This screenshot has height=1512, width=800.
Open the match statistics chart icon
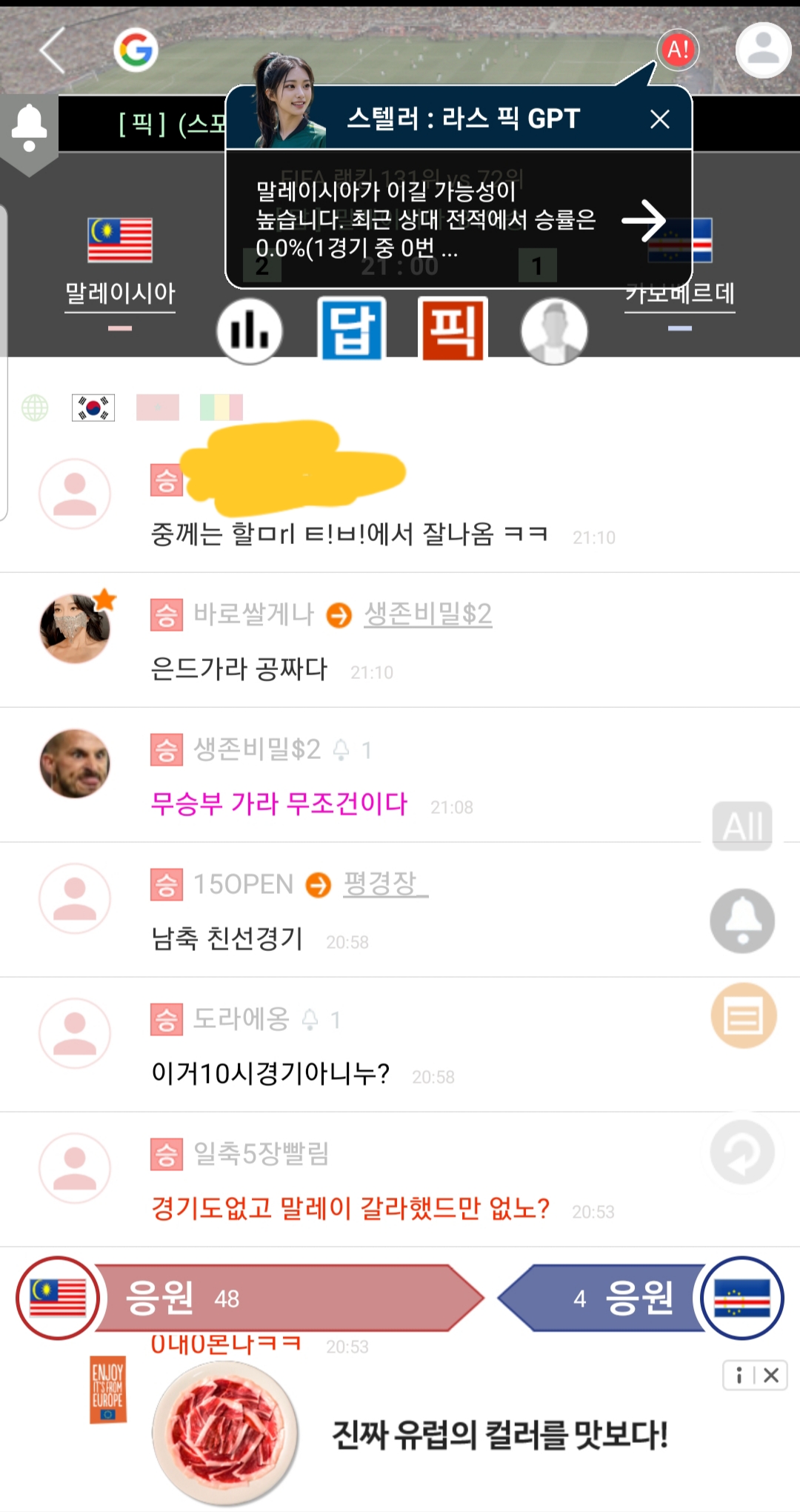(250, 331)
